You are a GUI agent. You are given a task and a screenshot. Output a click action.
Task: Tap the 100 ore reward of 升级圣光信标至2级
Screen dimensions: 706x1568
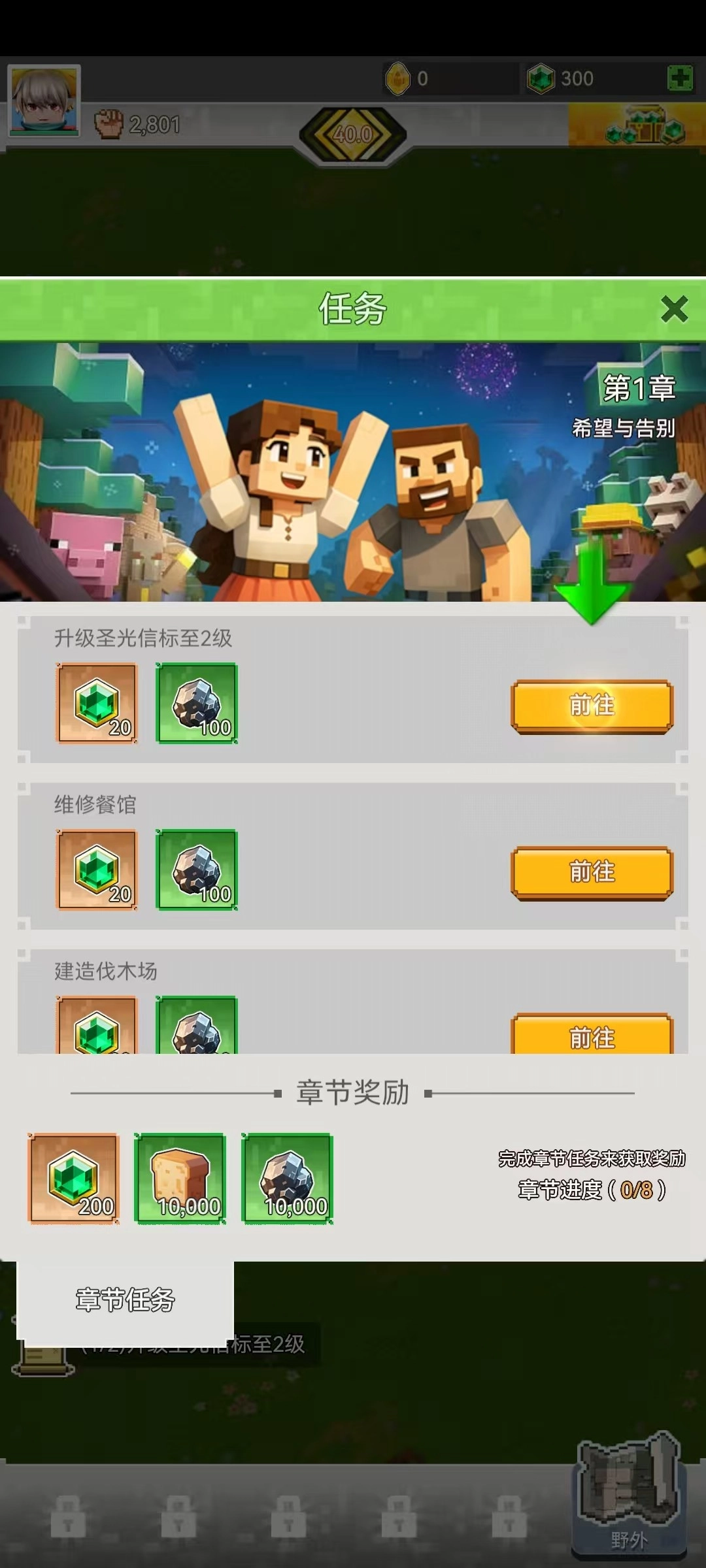(x=197, y=703)
